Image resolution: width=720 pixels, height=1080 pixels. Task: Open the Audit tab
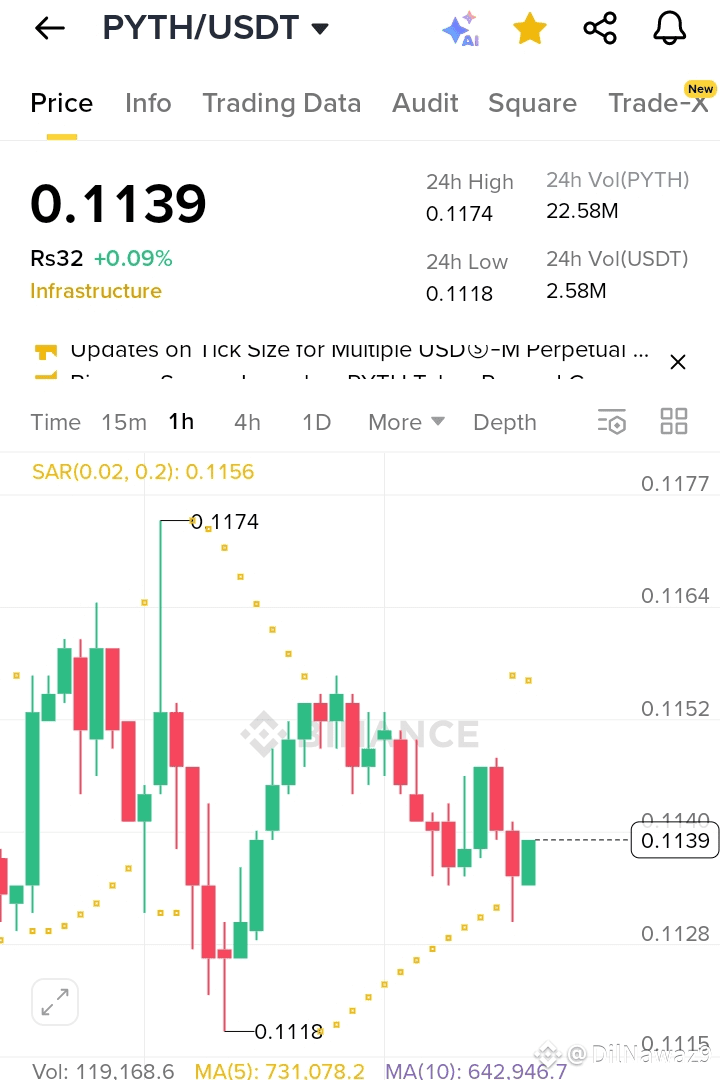coord(425,103)
